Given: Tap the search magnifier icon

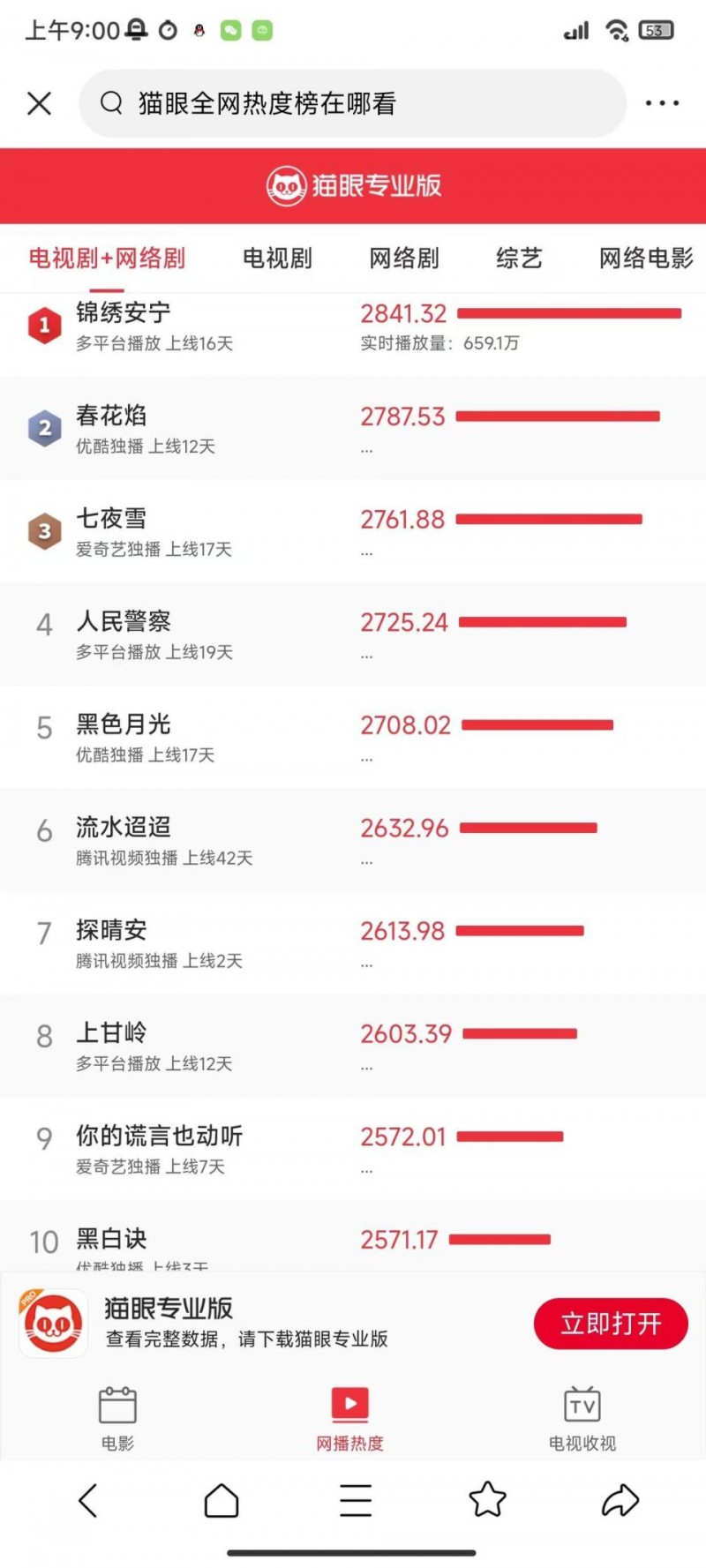Looking at the screenshot, I should (110, 102).
